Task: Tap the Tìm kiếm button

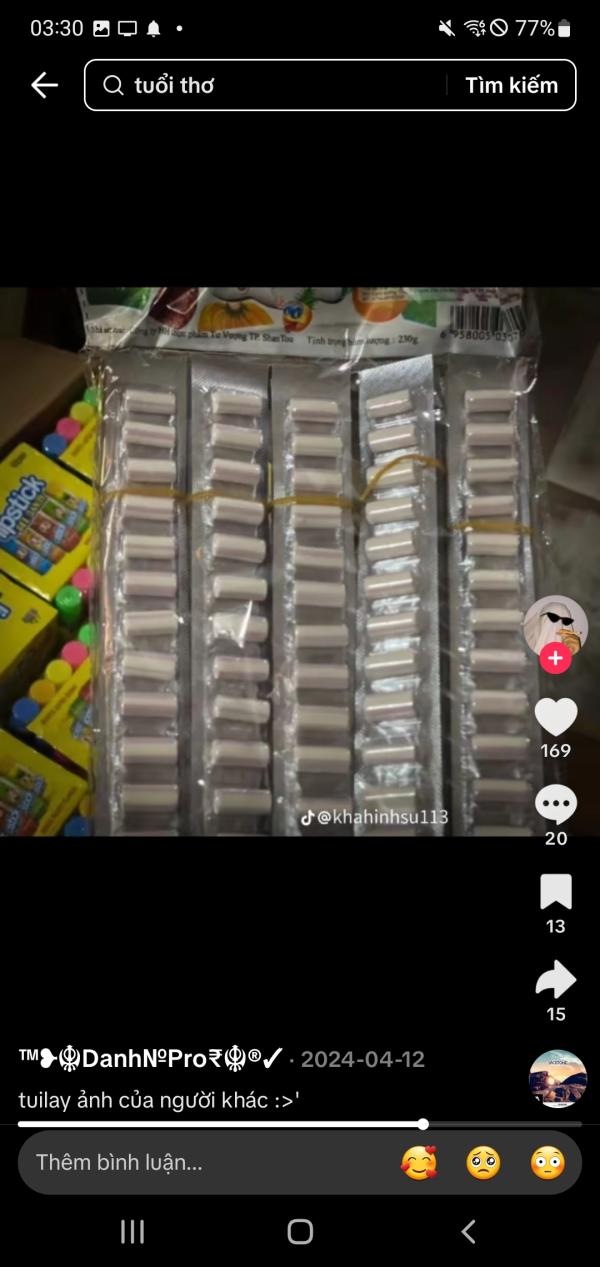Action: click(x=511, y=85)
